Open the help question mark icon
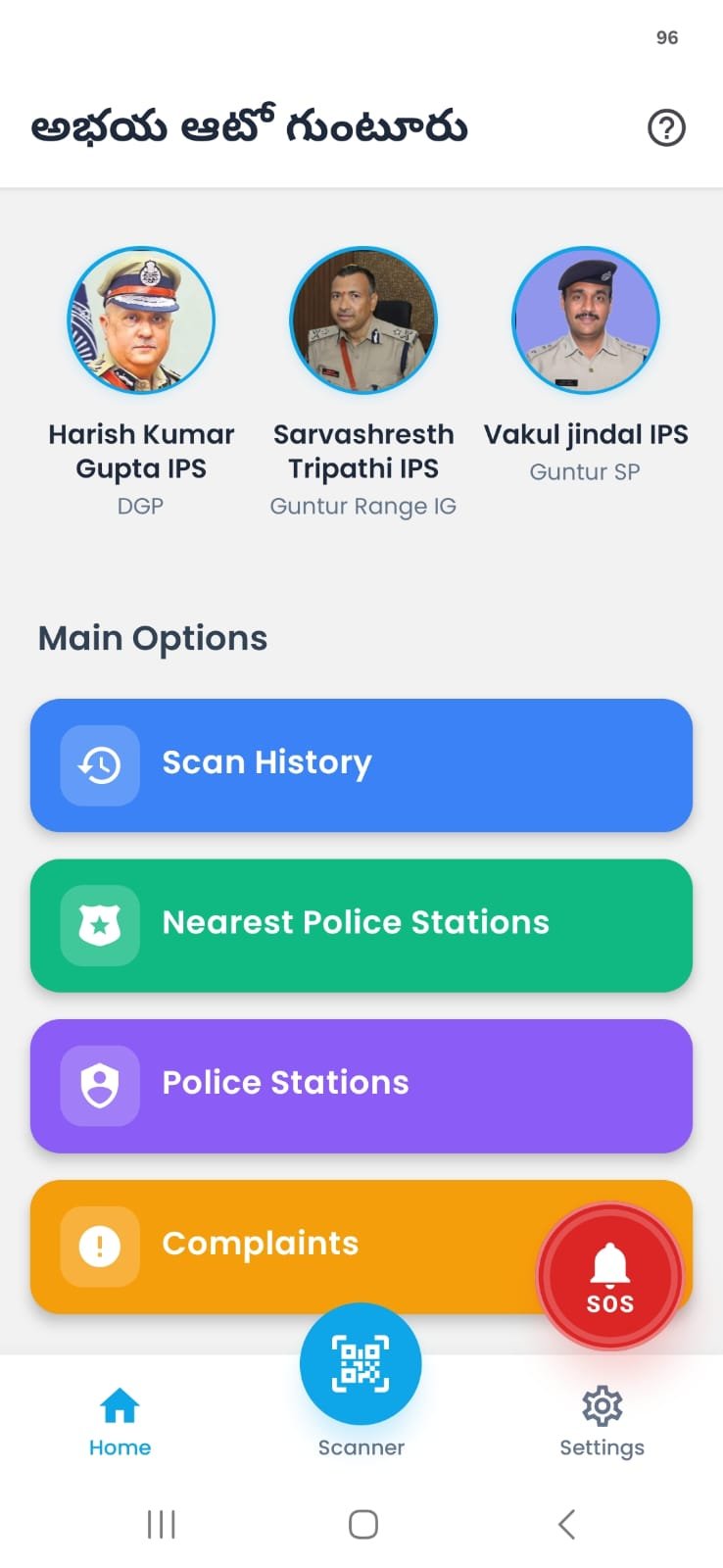The width and height of the screenshot is (723, 1568). point(666,128)
